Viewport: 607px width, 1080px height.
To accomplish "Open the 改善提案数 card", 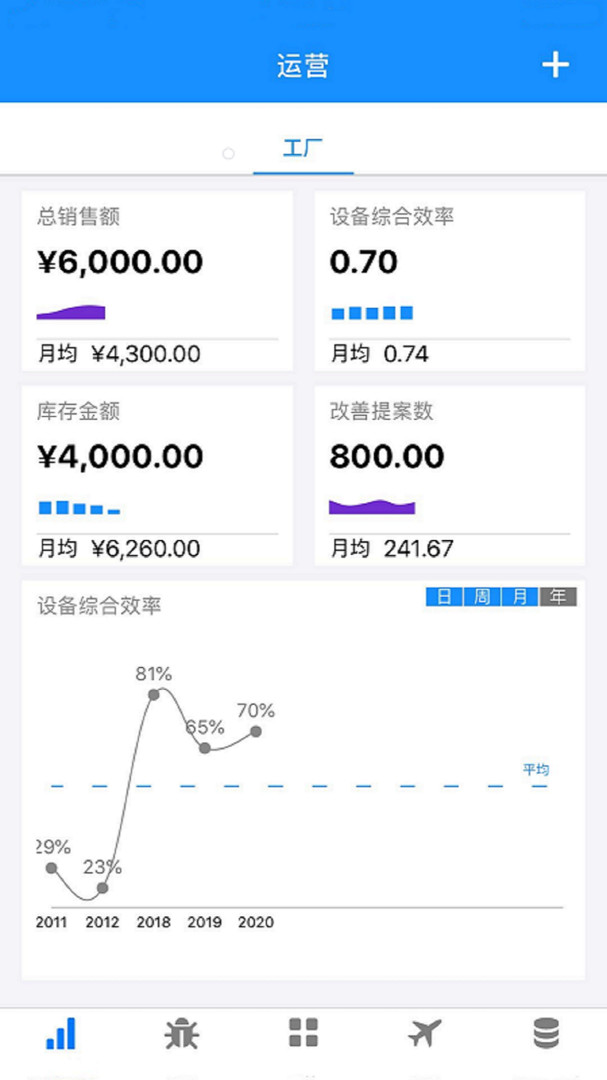I will [x=449, y=476].
